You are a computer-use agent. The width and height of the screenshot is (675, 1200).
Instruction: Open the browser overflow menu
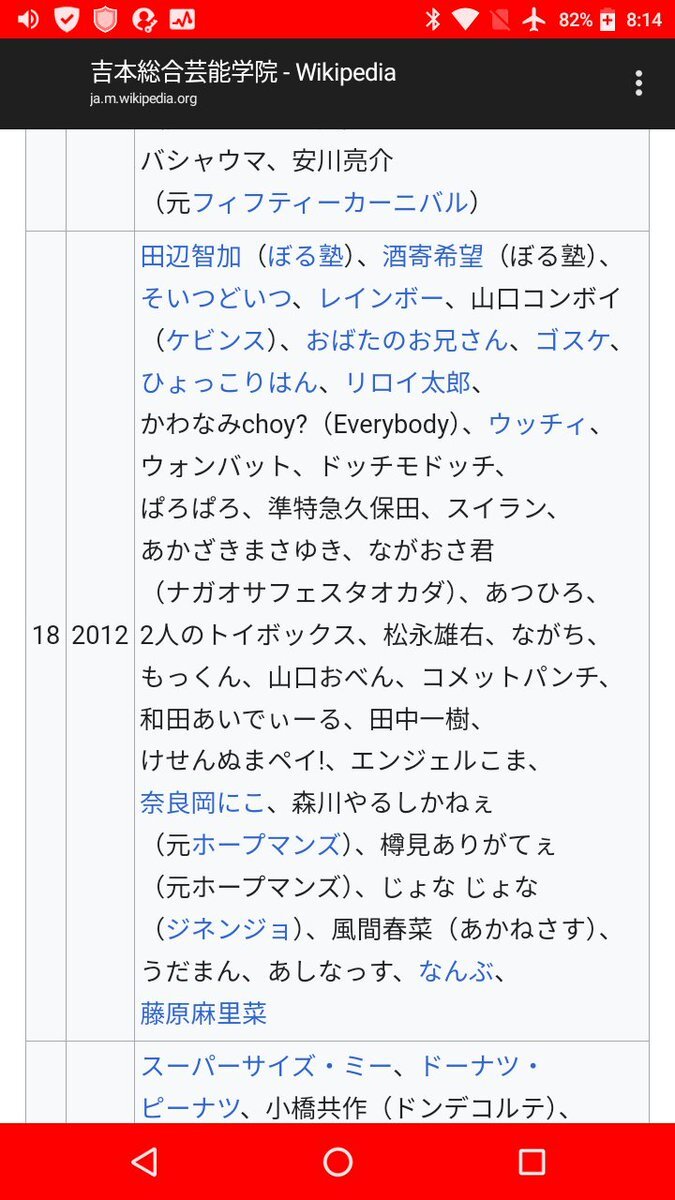638,83
